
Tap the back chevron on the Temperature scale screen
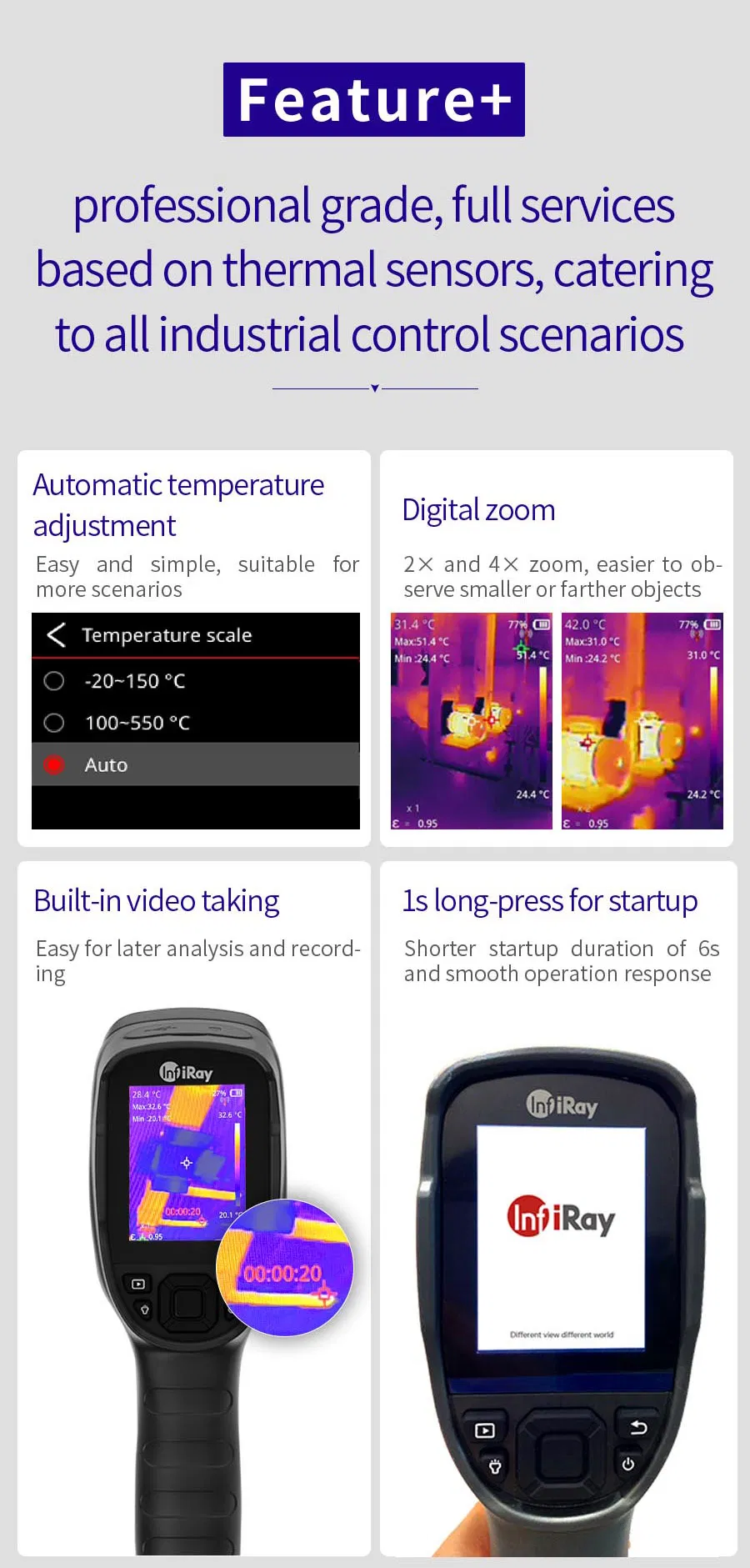[57, 635]
